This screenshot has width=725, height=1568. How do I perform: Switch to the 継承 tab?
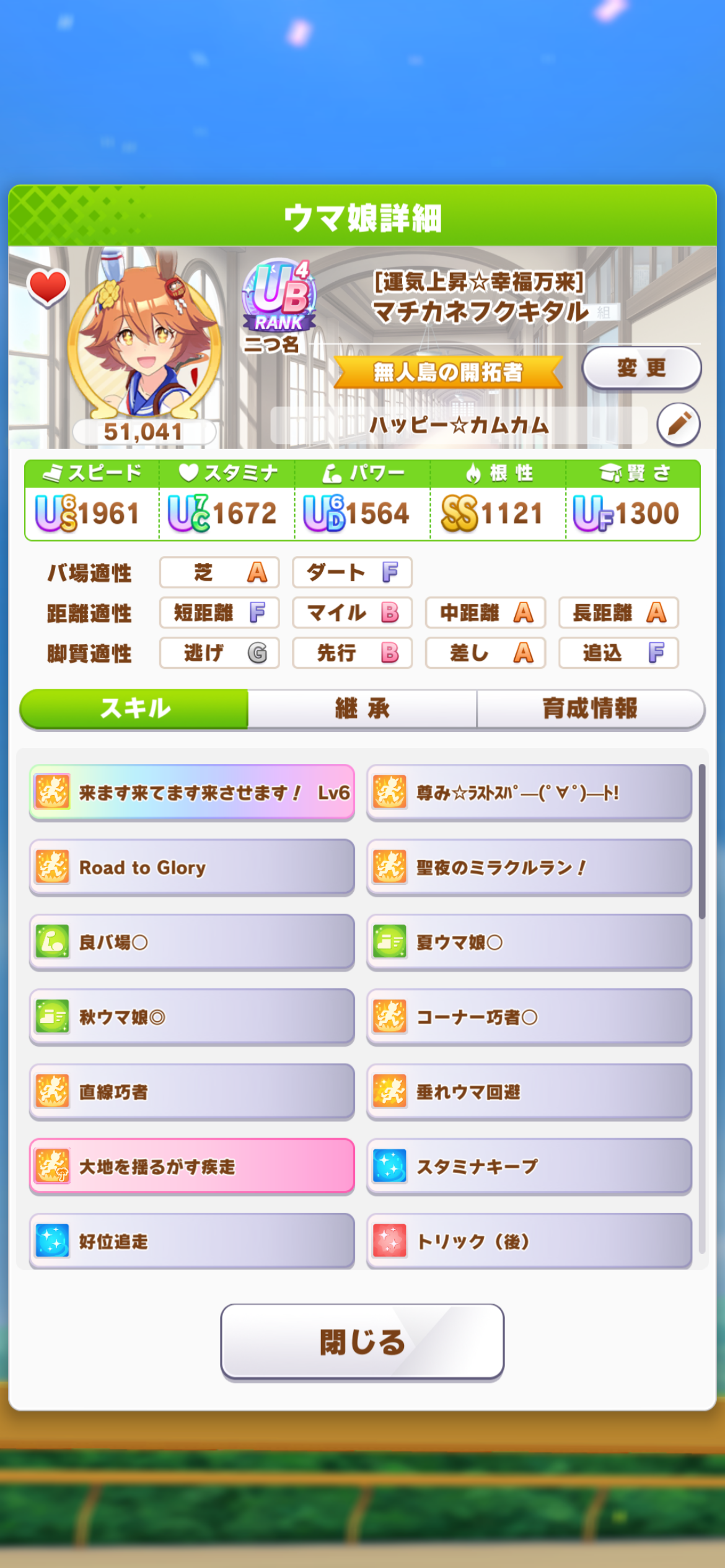tap(362, 708)
